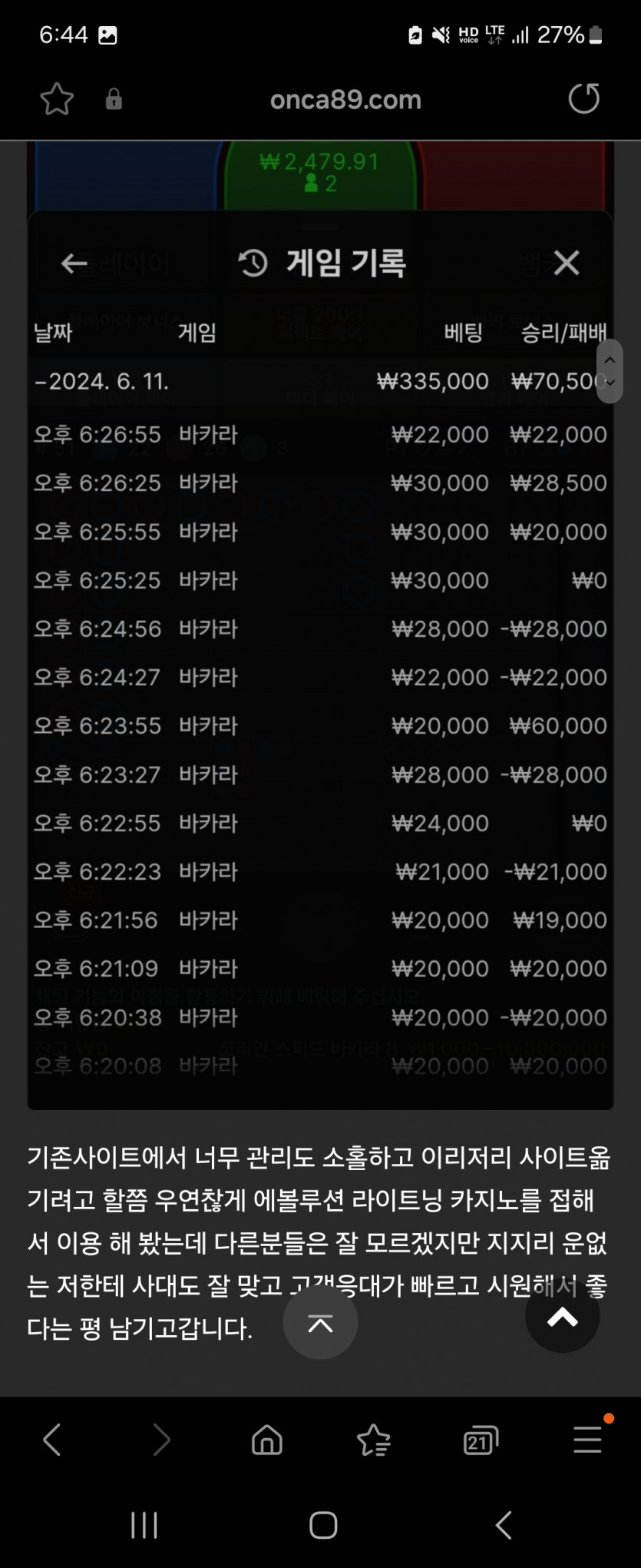This screenshot has width=641, height=1568.
Task: View site security info via lock icon
Action: 114,99
